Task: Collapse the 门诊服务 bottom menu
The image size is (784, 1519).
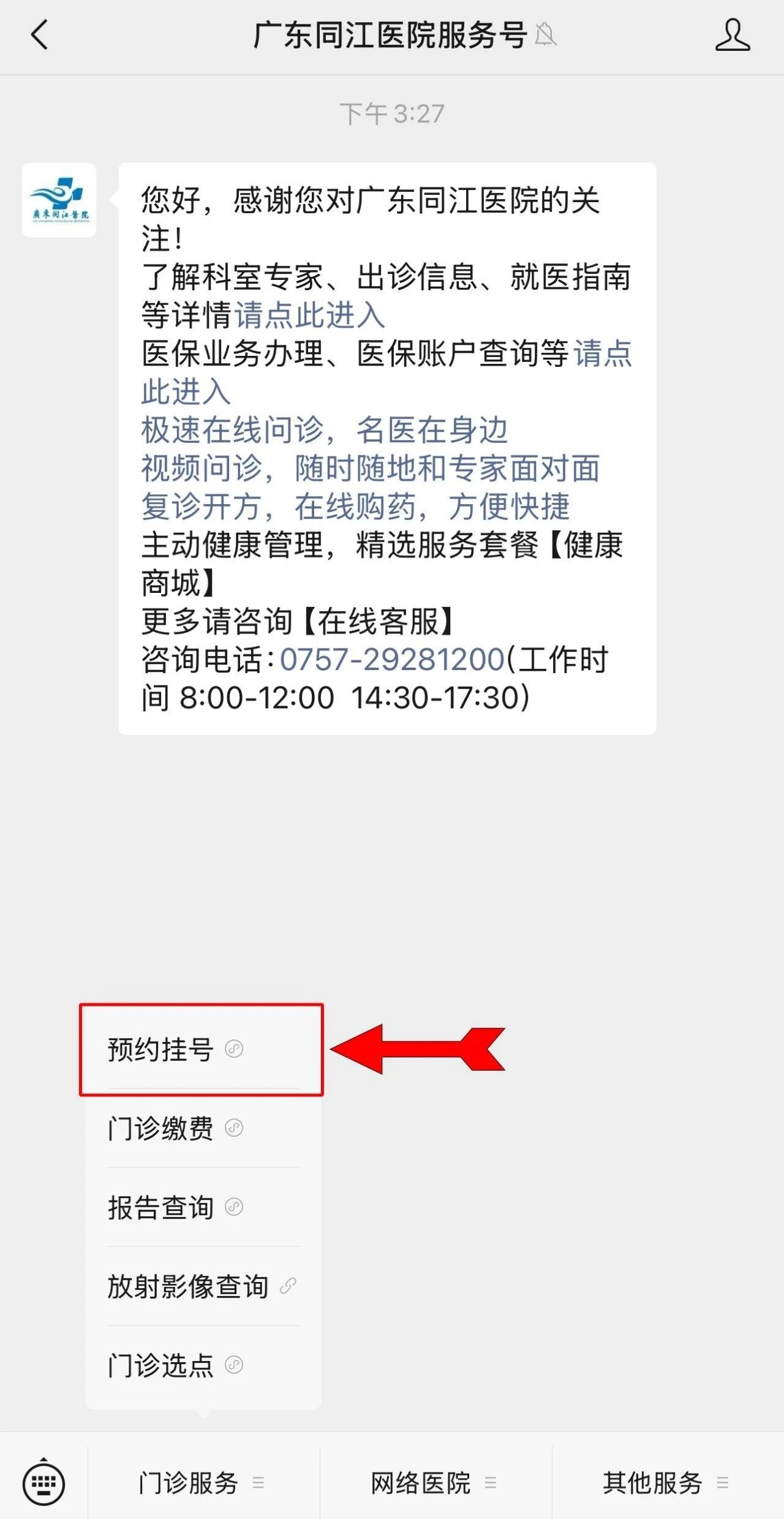Action: (202, 1482)
